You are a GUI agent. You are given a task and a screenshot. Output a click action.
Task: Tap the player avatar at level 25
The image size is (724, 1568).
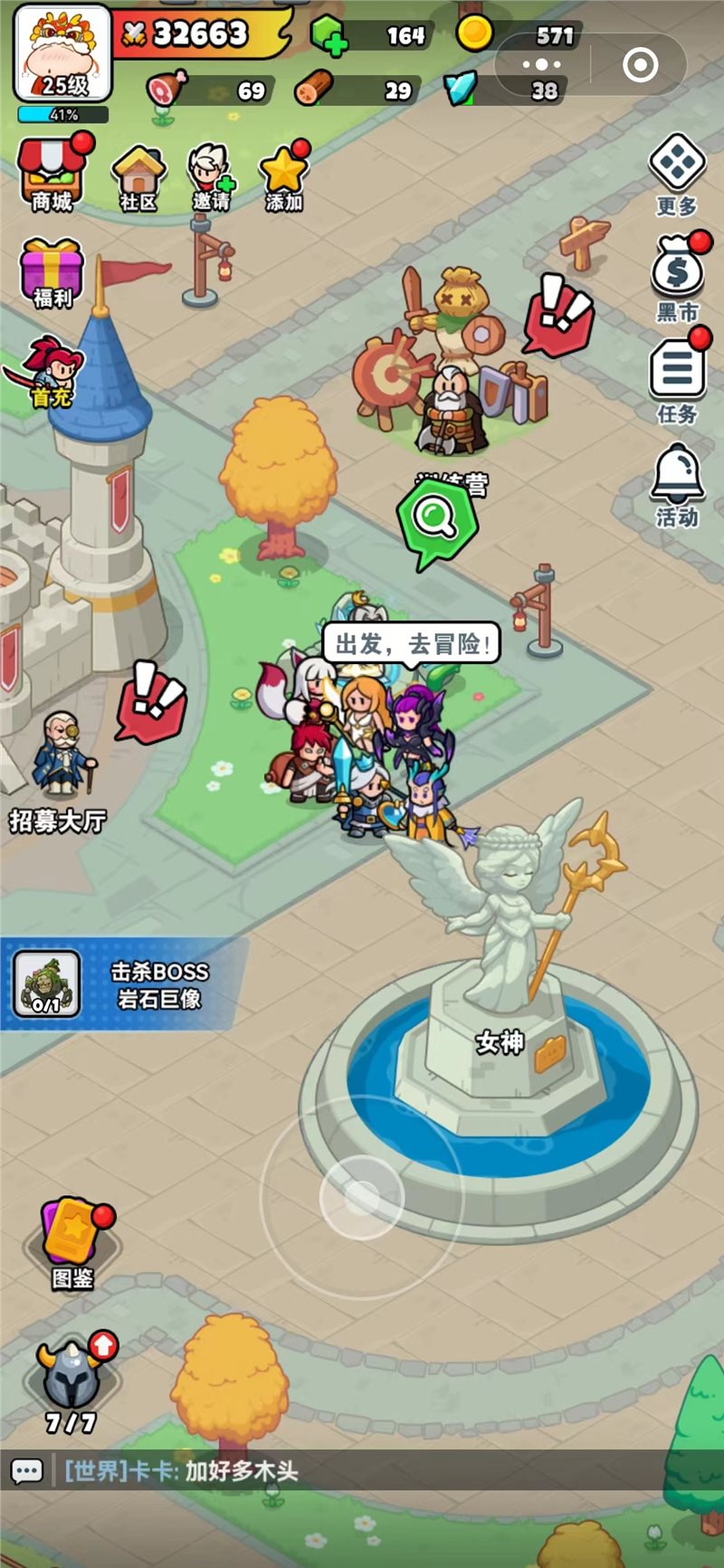62,53
